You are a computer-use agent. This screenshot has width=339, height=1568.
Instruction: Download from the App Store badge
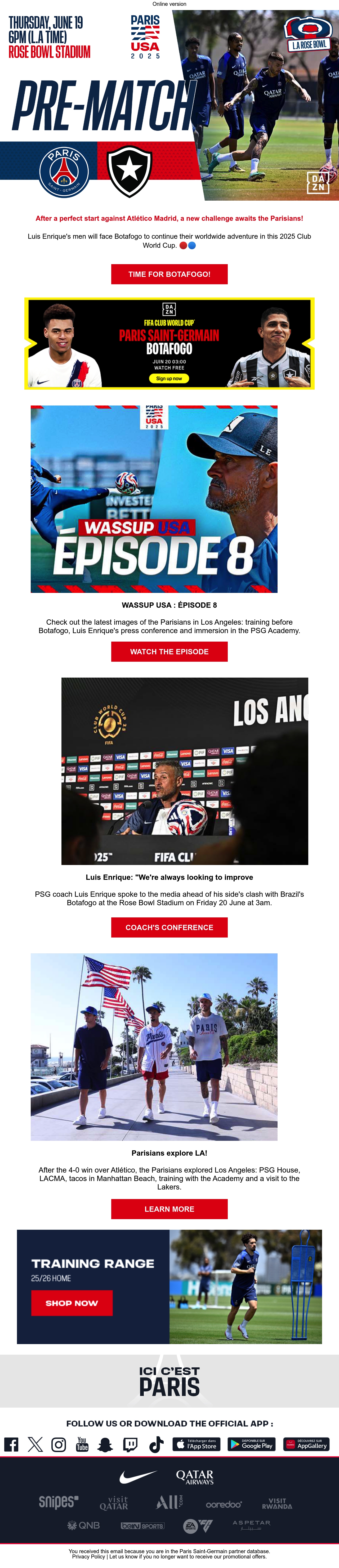196,1444
